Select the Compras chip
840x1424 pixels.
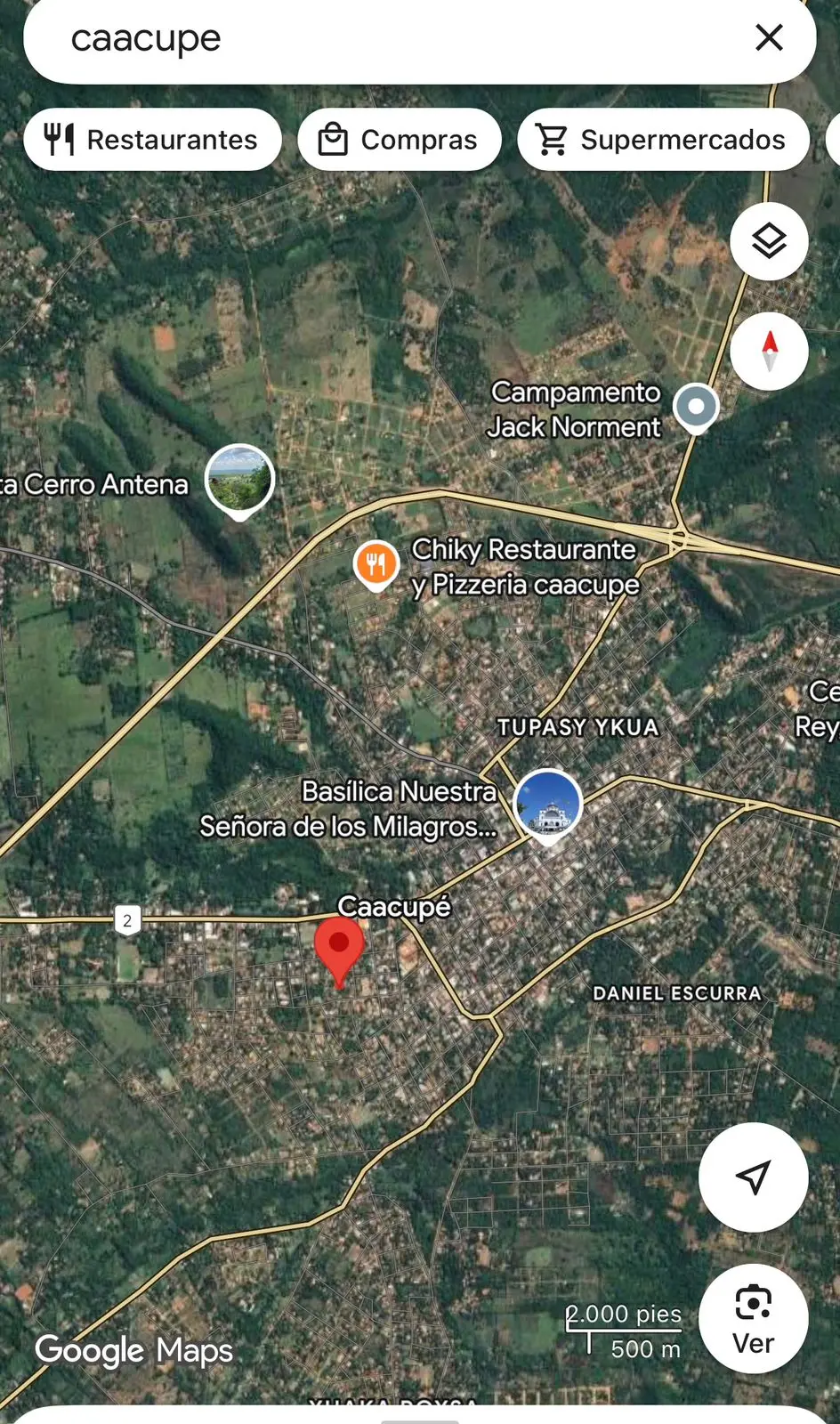click(400, 140)
